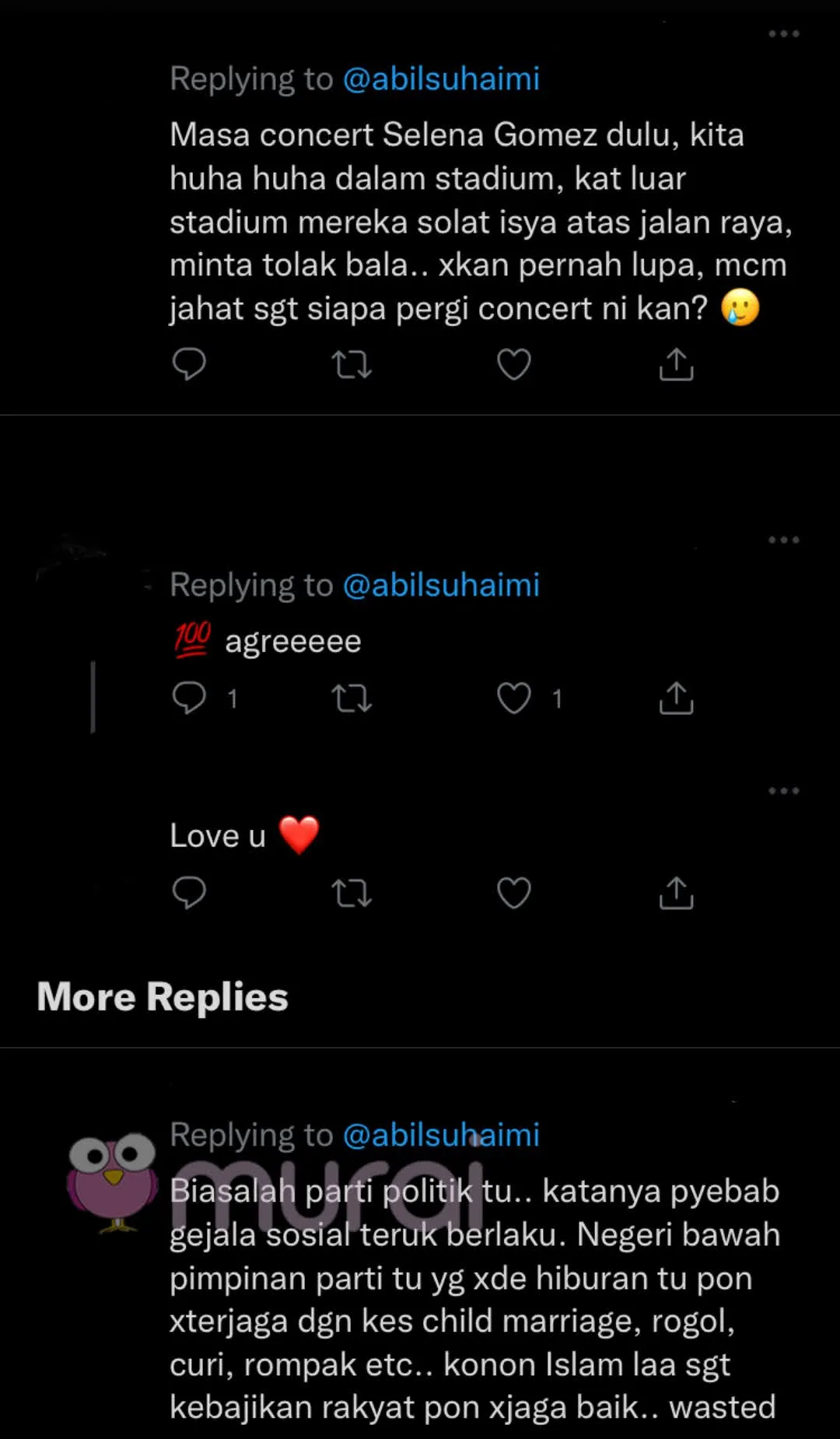Retweet the "agreeeee" tweet
Viewport: 840px width, 1439px height.
pyautogui.click(x=352, y=698)
